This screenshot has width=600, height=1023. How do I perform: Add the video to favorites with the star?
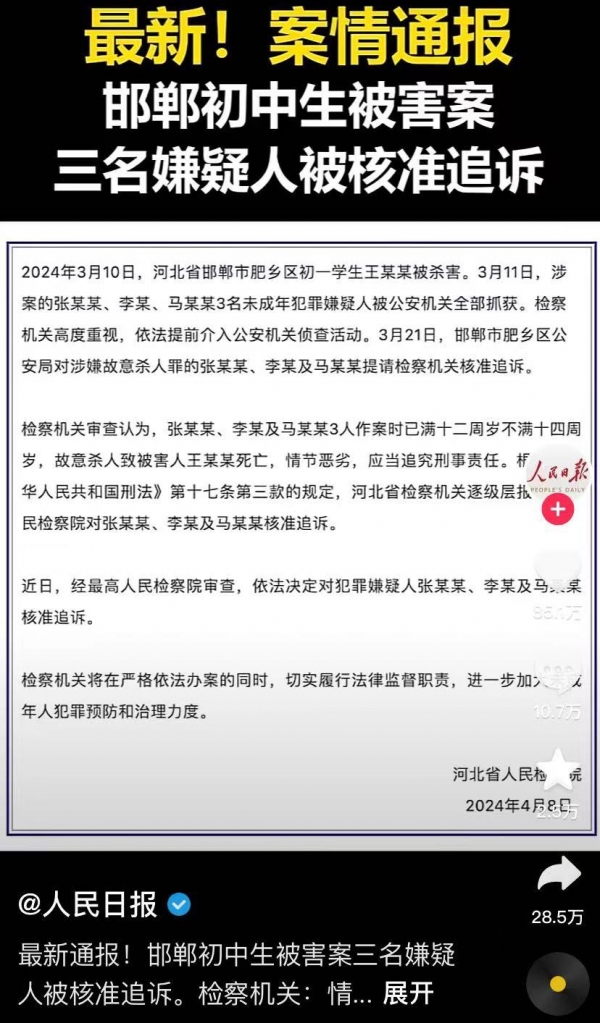(558, 769)
